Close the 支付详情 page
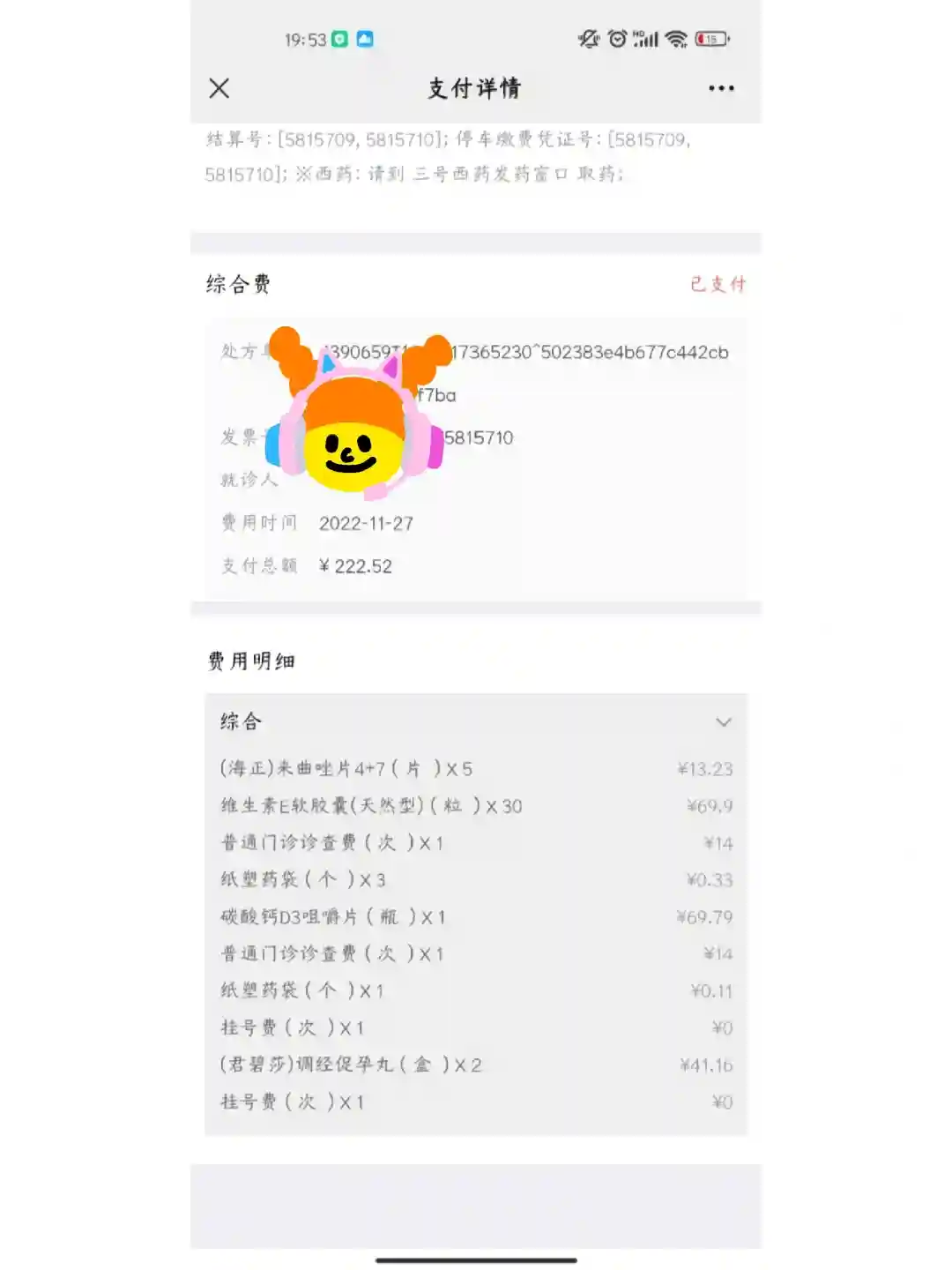Image resolution: width=952 pixels, height=1270 pixels. point(219,88)
